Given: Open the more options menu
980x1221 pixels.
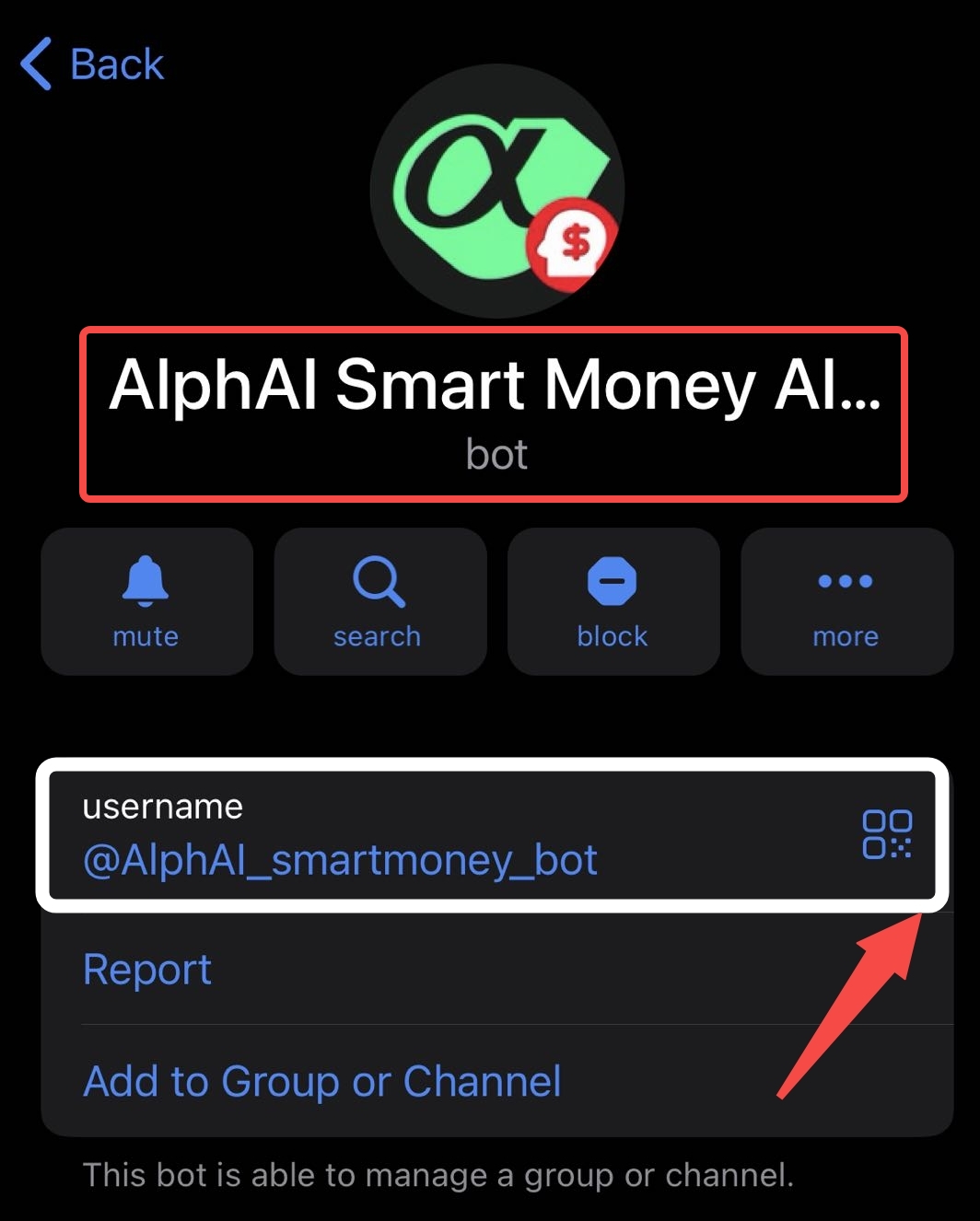Looking at the screenshot, I should click(846, 600).
